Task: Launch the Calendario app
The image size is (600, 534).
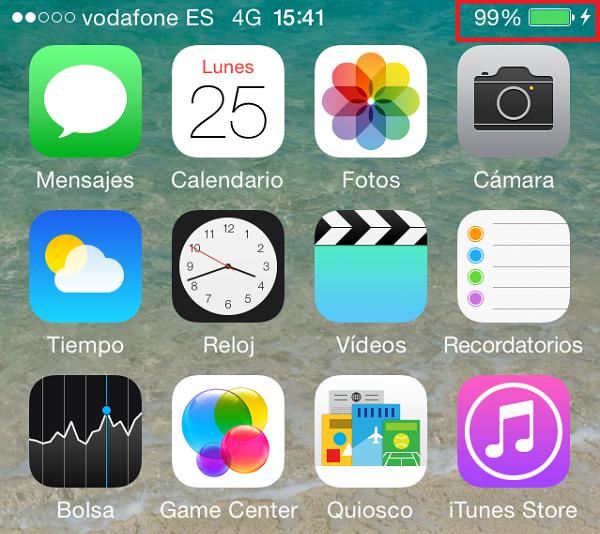Action: 228,101
